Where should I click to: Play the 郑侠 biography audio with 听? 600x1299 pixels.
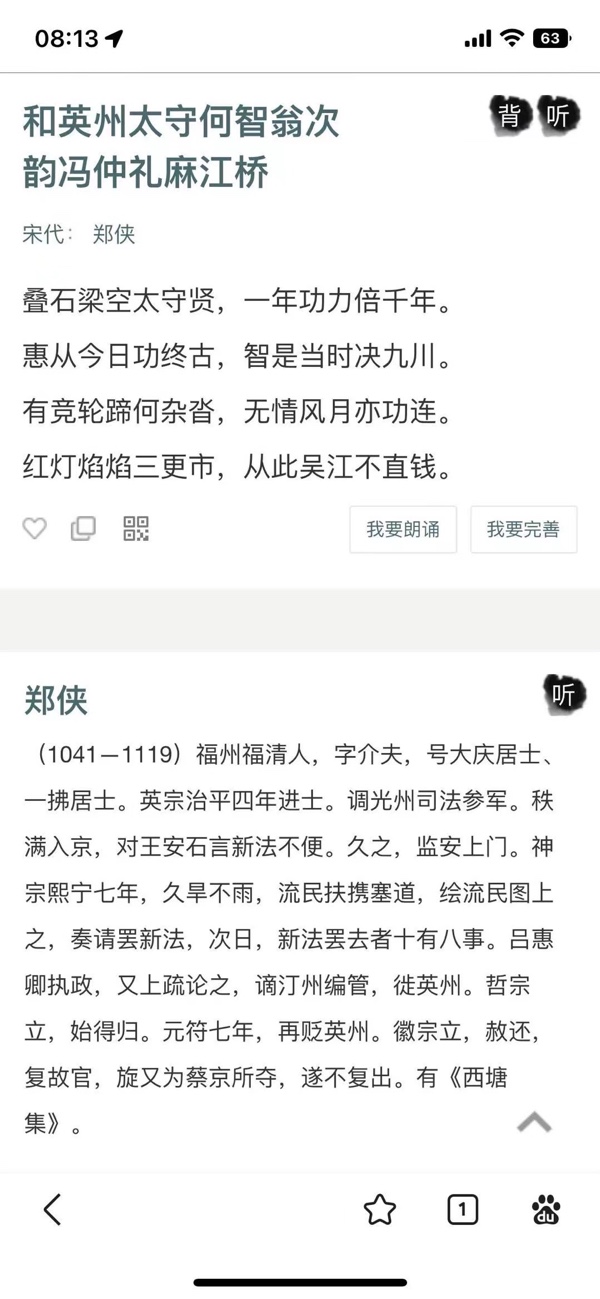tap(564, 695)
